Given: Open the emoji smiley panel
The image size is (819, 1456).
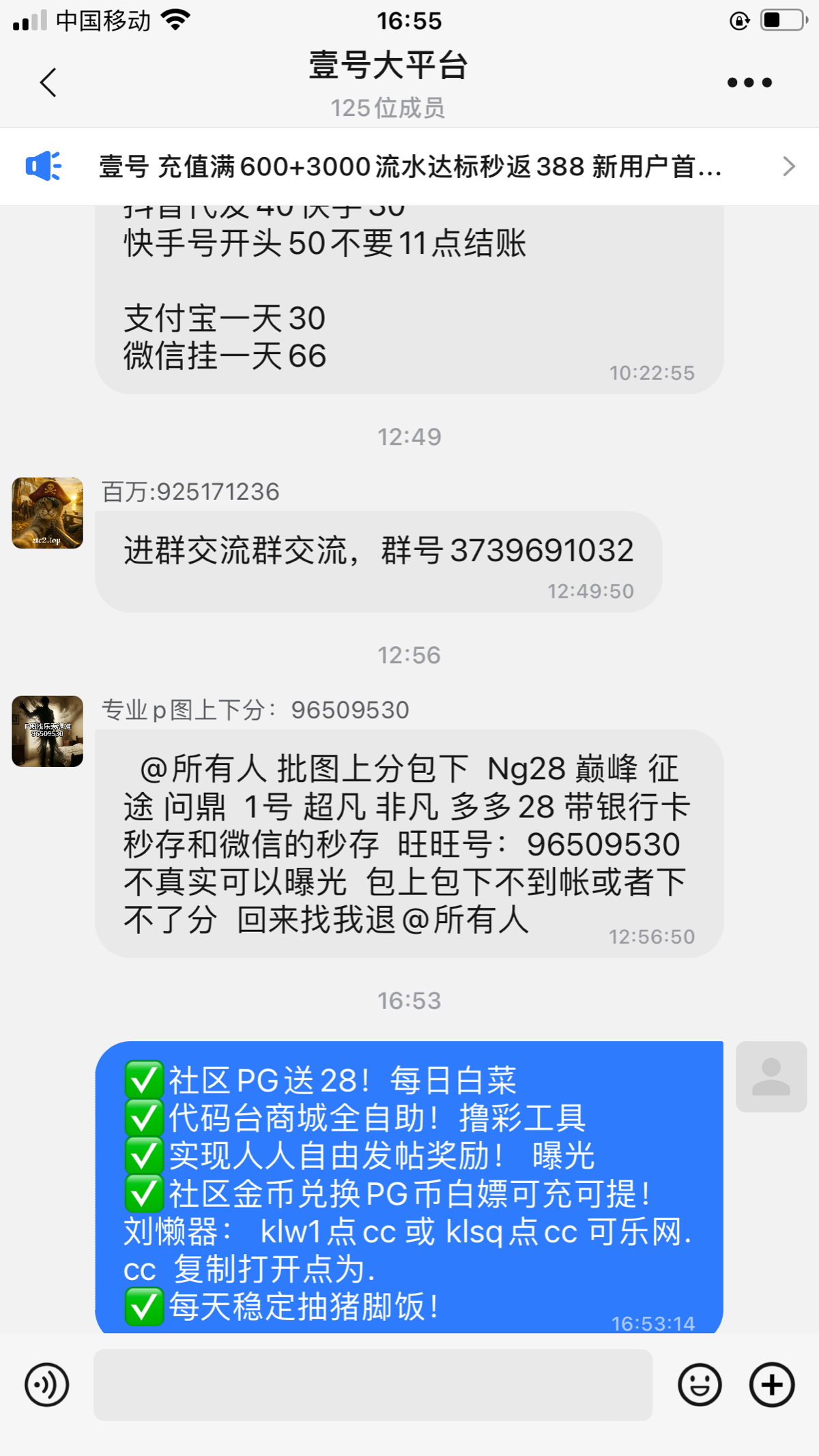Looking at the screenshot, I should 699,1385.
